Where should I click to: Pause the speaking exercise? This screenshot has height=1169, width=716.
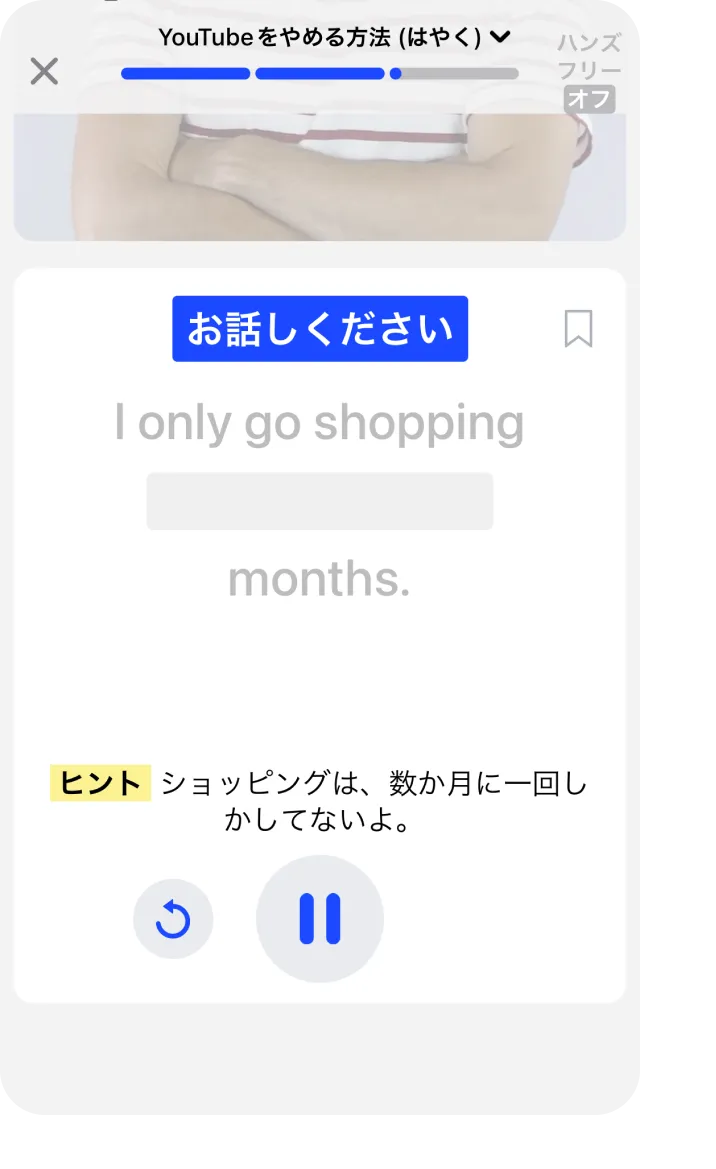point(320,918)
